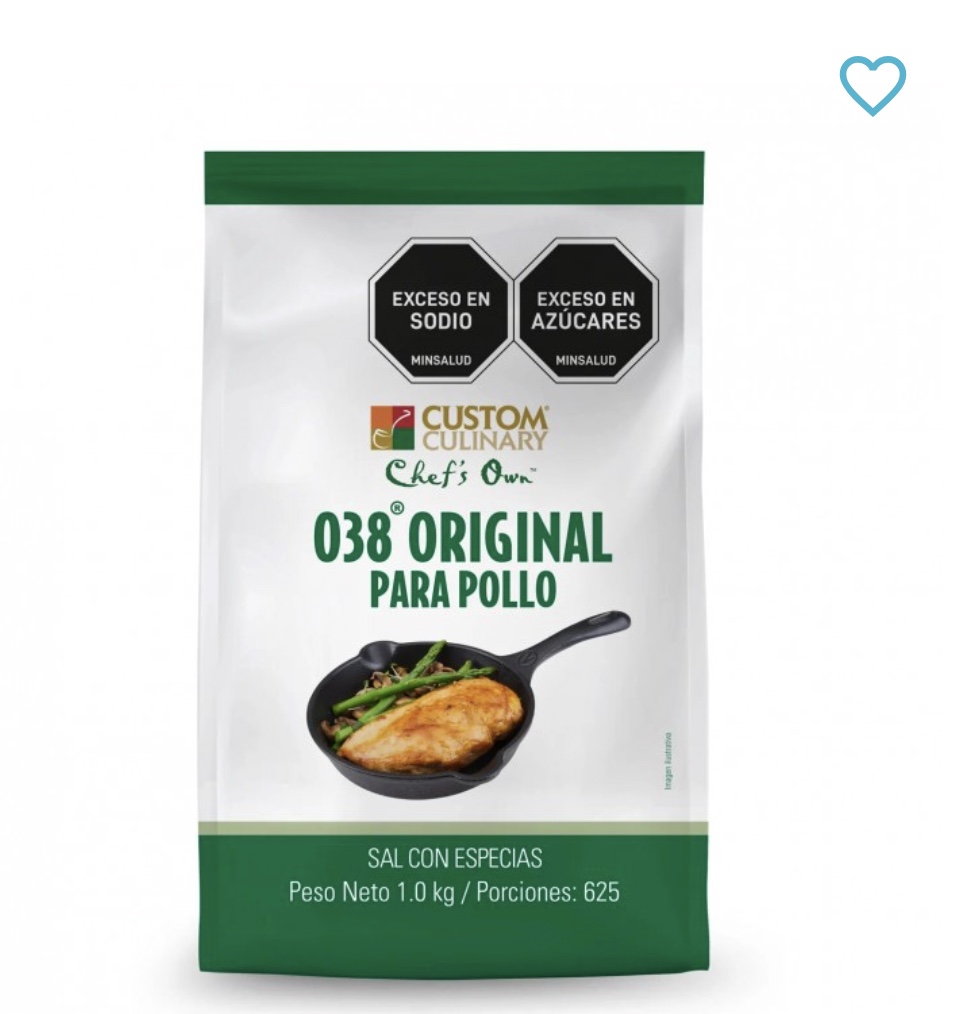Add this product to favorites with the heart
Image resolution: width=970 pixels, height=1014 pixels.
(x=872, y=85)
